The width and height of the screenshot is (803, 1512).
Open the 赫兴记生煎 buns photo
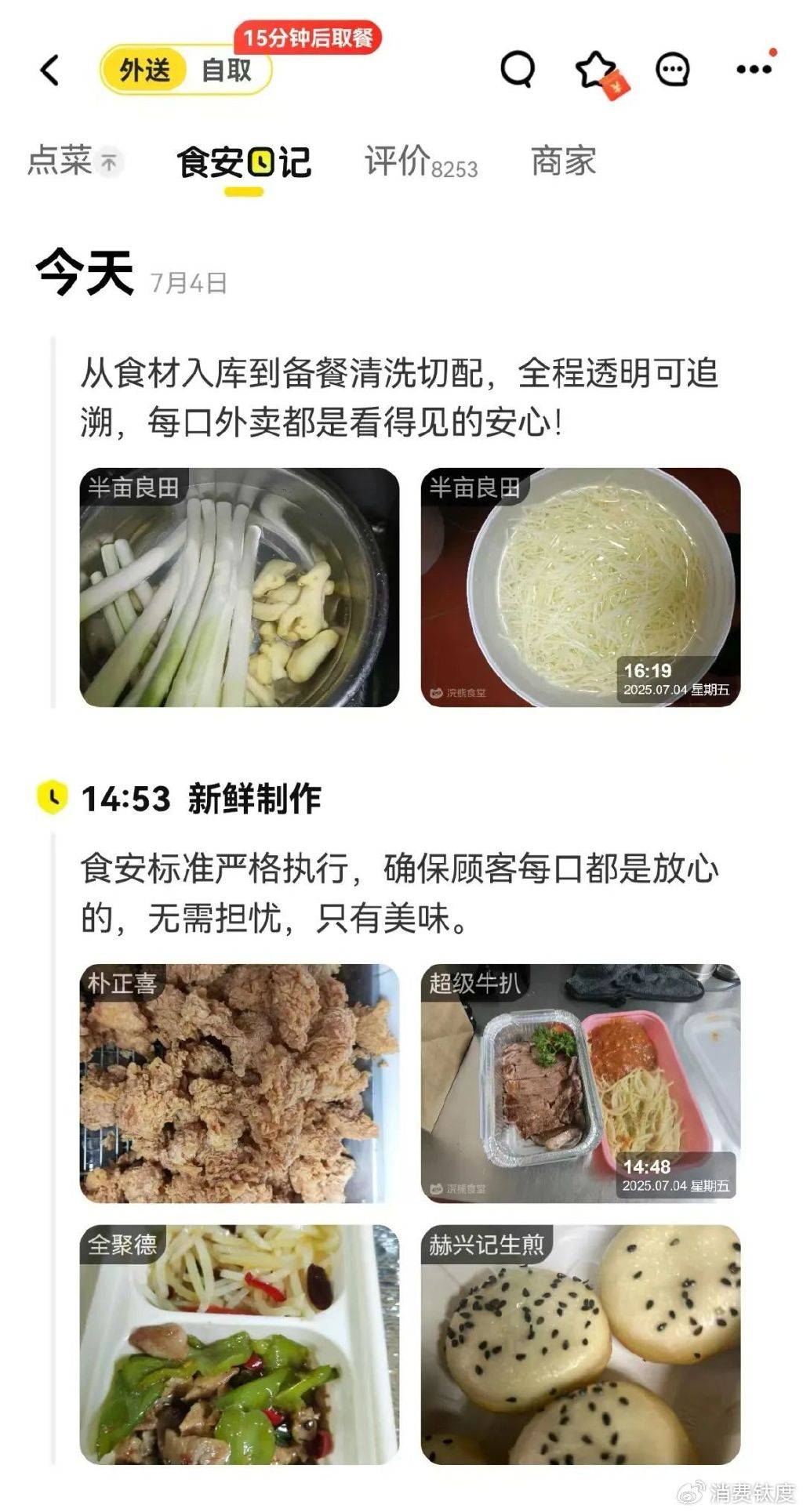coord(580,1344)
